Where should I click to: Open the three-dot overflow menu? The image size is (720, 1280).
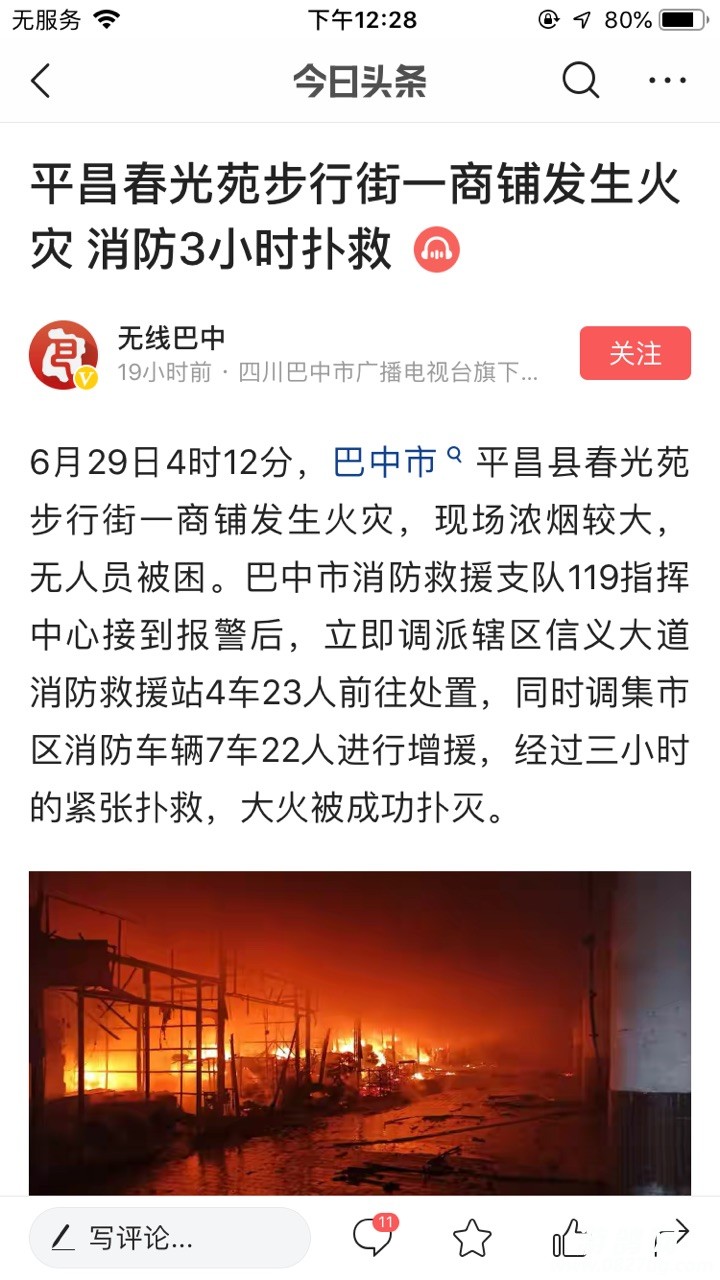[x=667, y=80]
